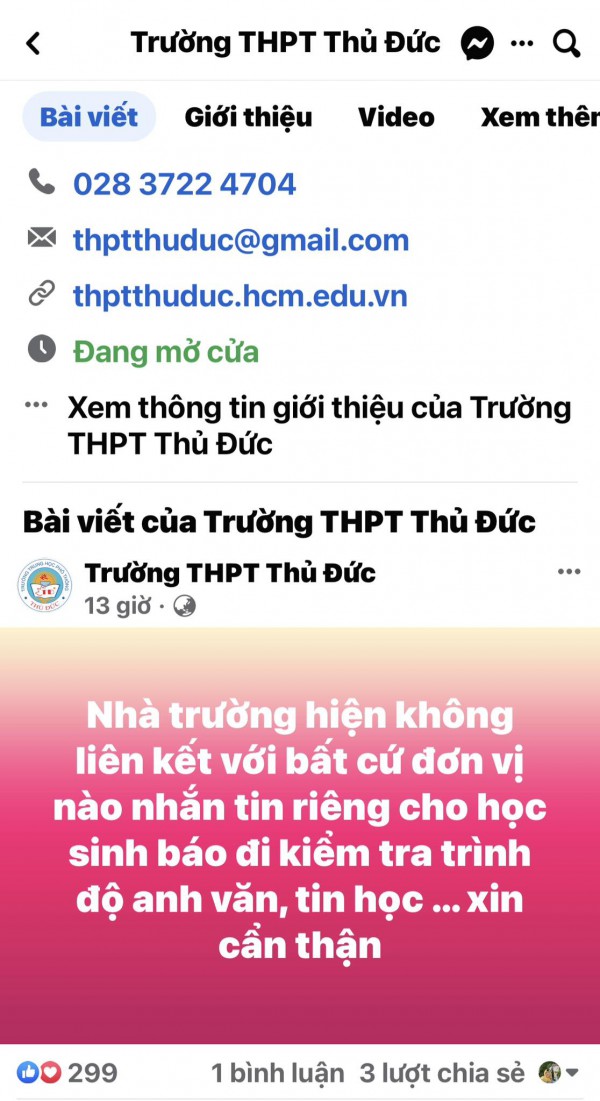Change the commenting identity via avatar dropdown
Image resolution: width=600 pixels, height=1101 pixels.
click(x=559, y=1073)
